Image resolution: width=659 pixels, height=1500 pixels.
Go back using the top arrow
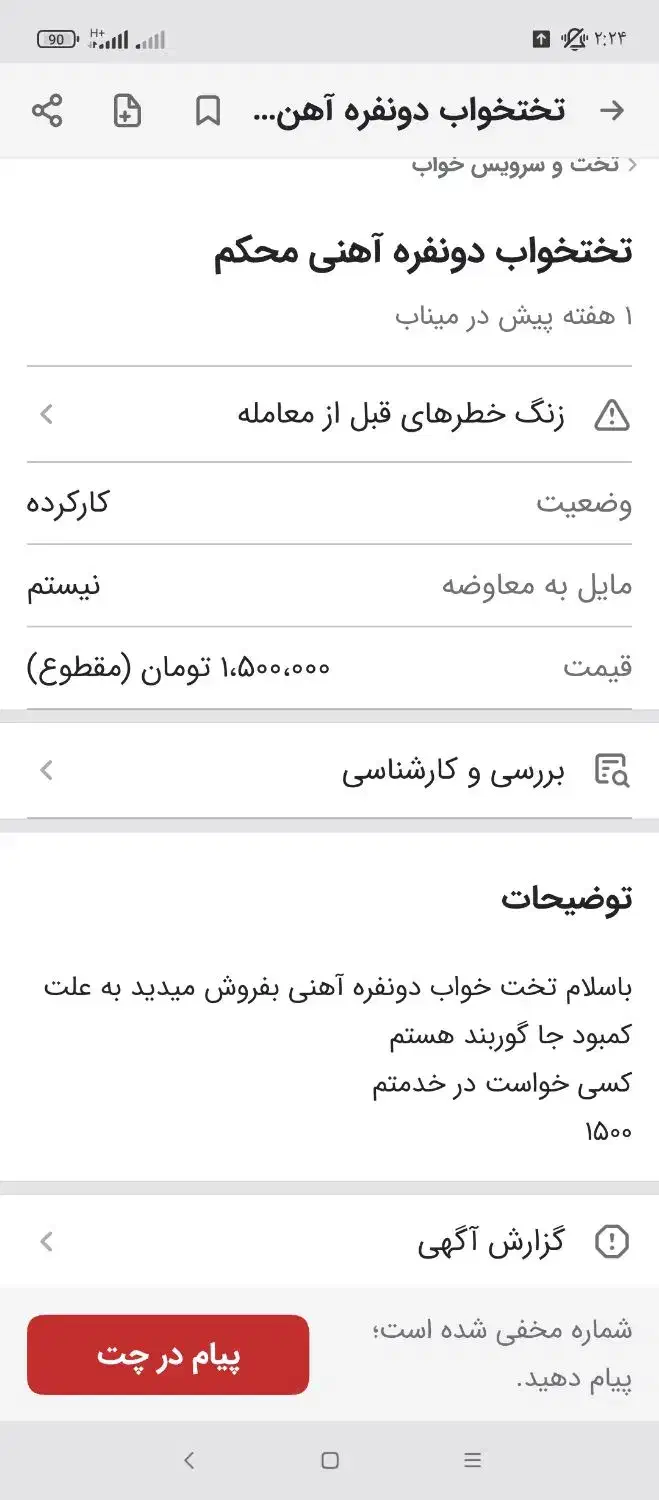611,111
